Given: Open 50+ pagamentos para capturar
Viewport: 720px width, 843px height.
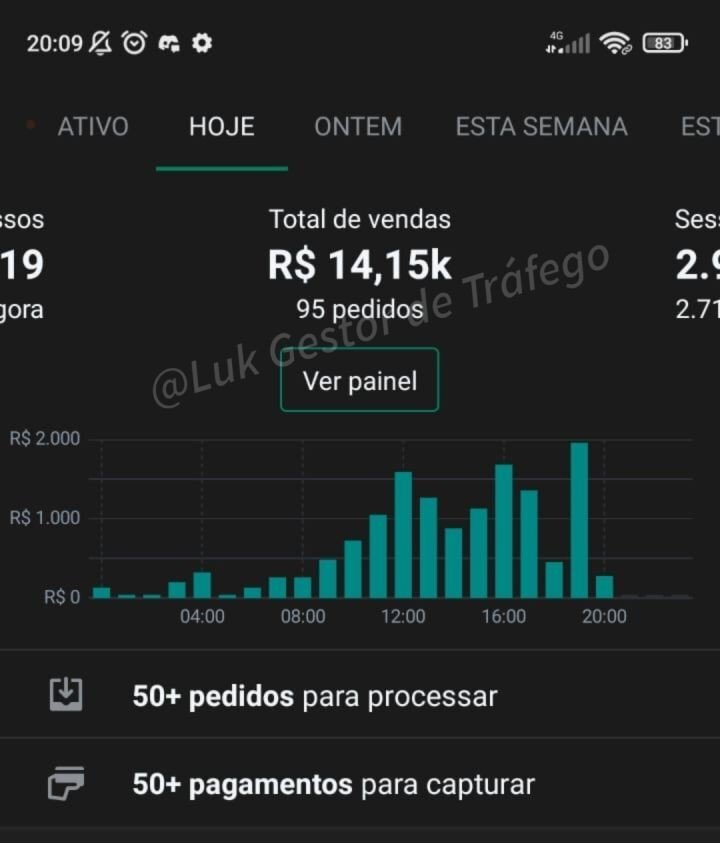Looking at the screenshot, I should pos(360,783).
